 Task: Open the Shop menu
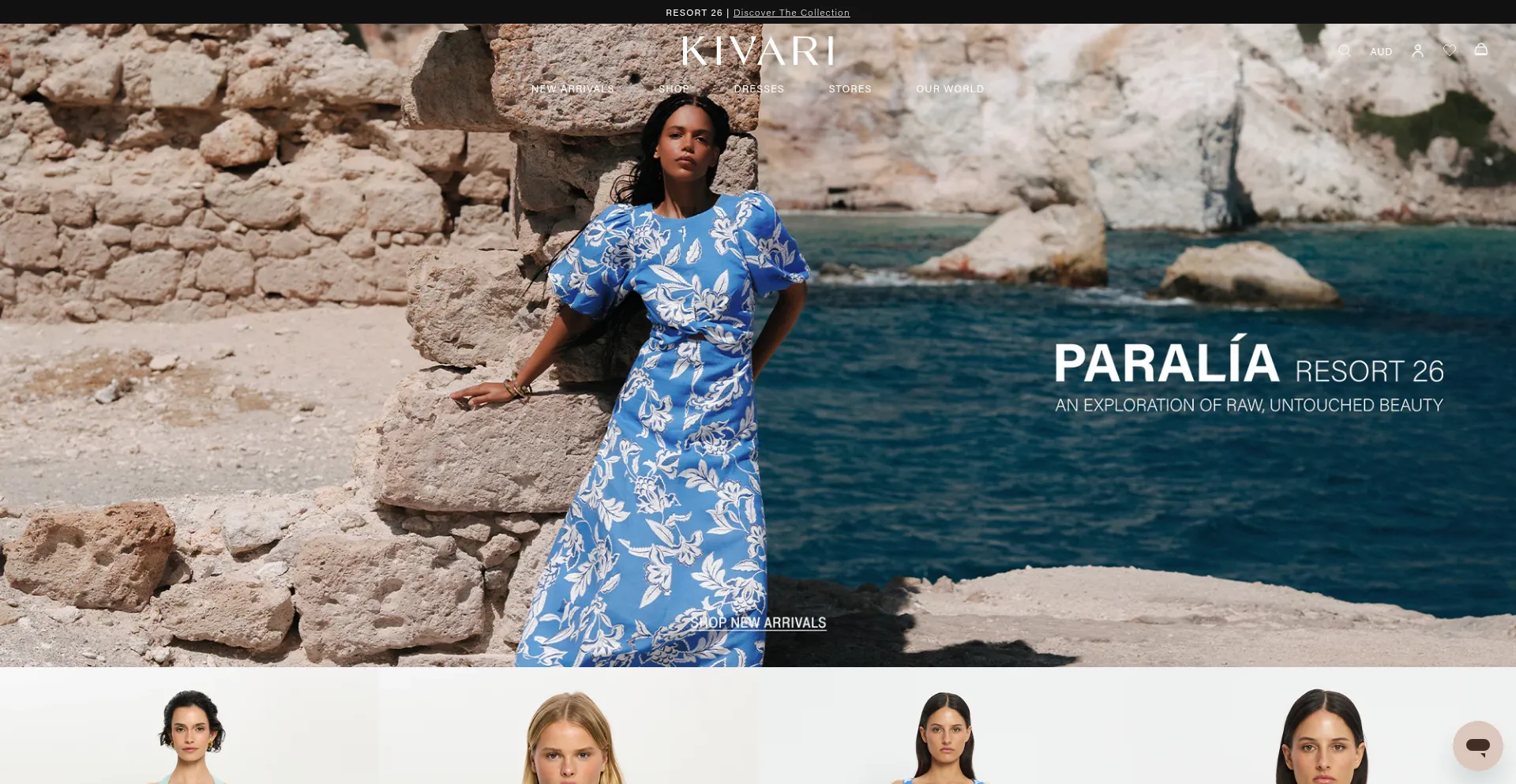[674, 88]
